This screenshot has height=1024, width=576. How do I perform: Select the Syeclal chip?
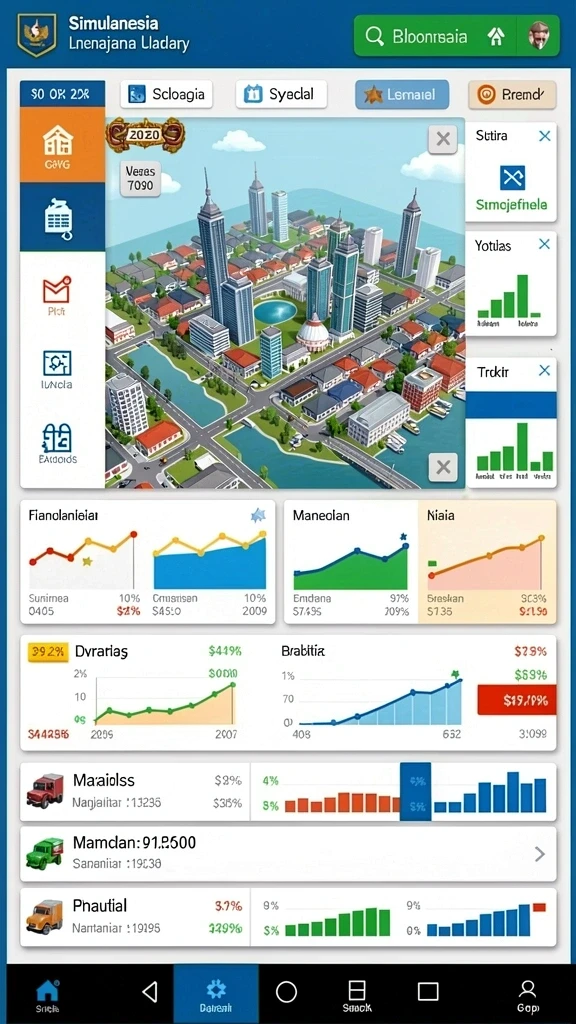281,94
